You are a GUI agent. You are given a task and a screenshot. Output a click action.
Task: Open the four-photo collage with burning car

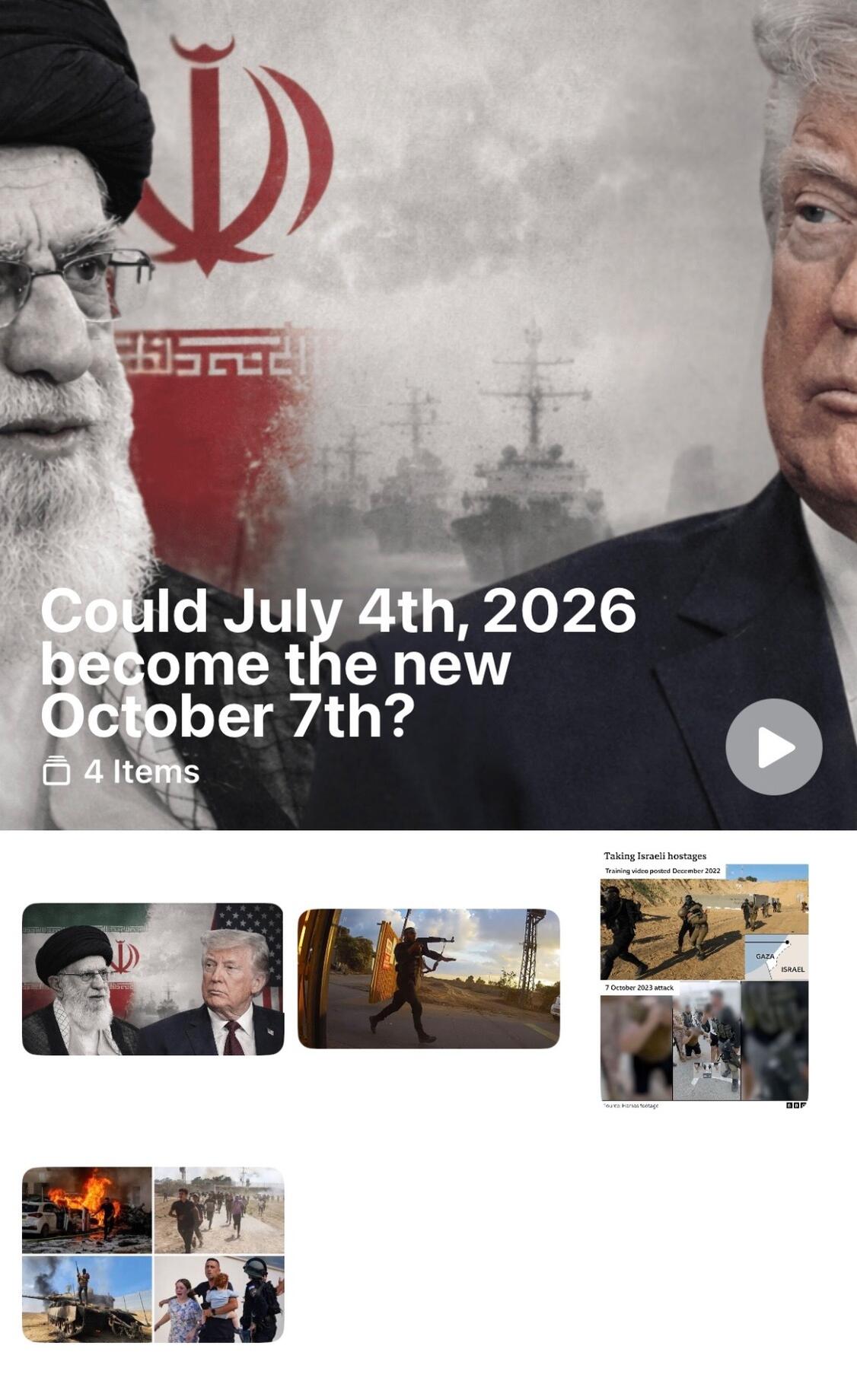153,1254
